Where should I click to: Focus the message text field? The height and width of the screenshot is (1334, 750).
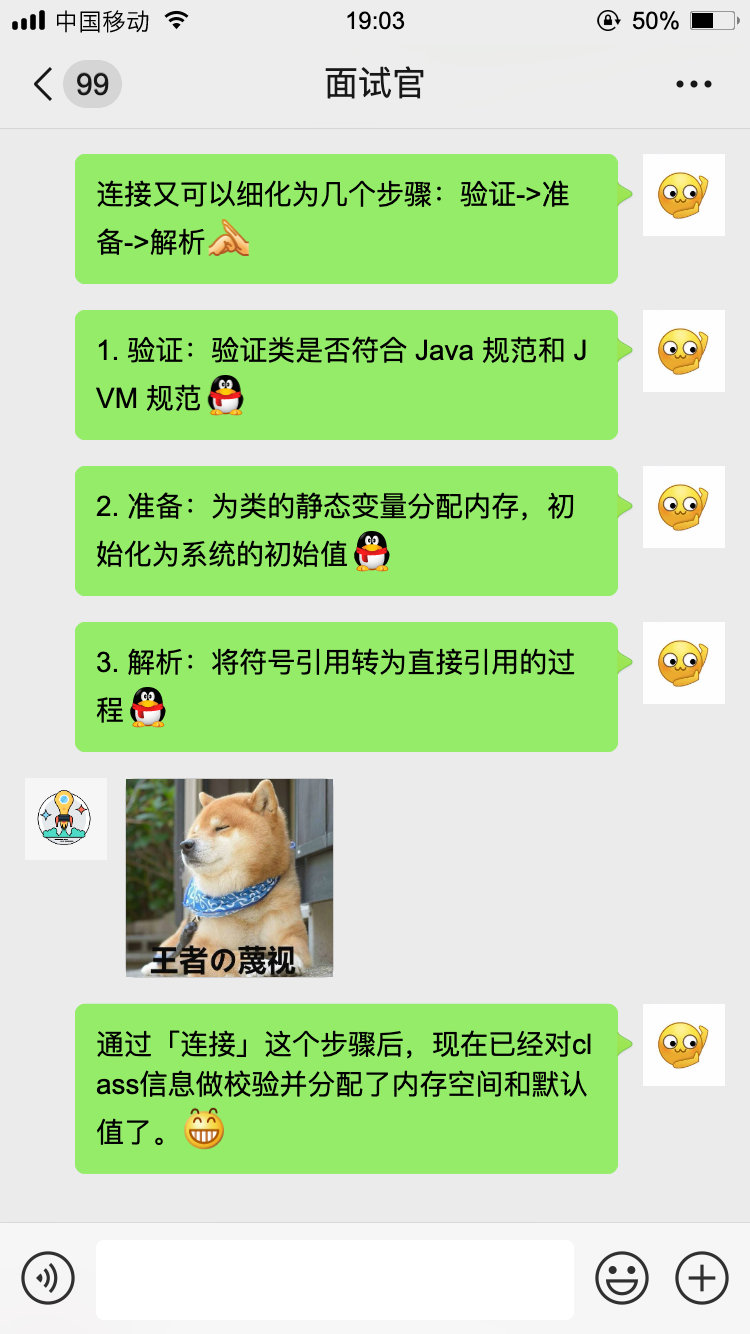334,1279
